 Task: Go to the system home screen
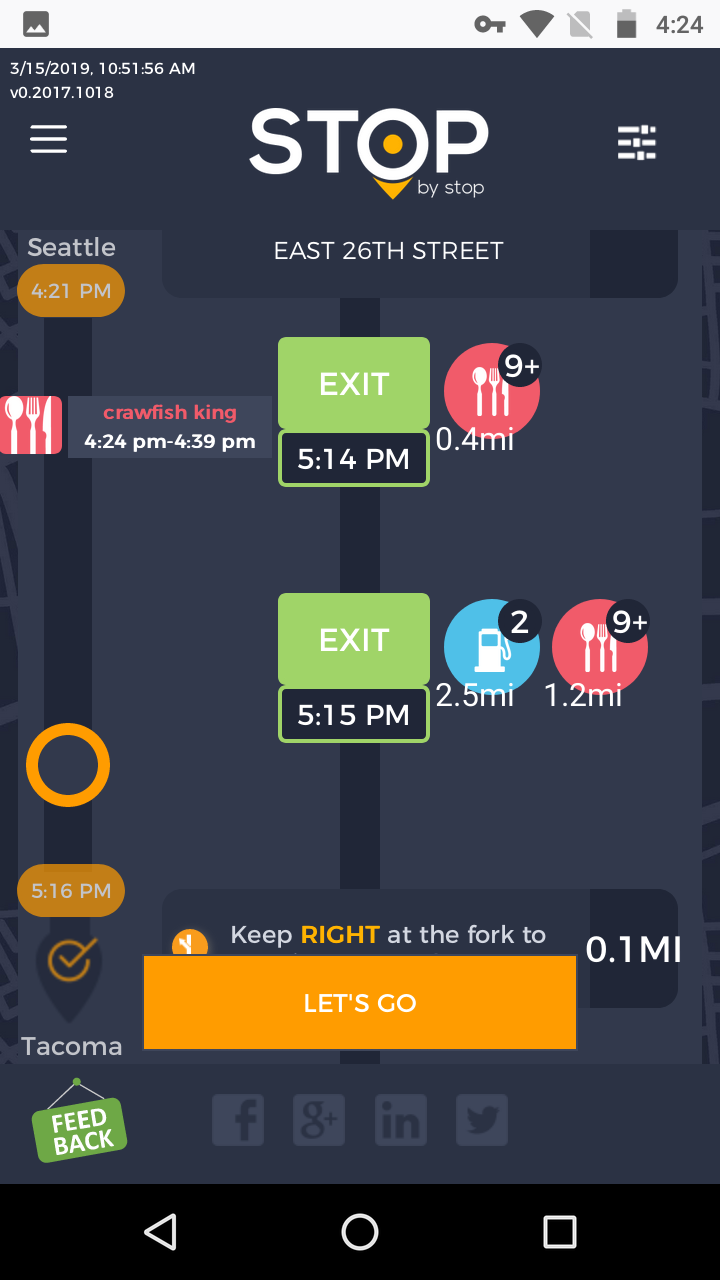(360, 1232)
